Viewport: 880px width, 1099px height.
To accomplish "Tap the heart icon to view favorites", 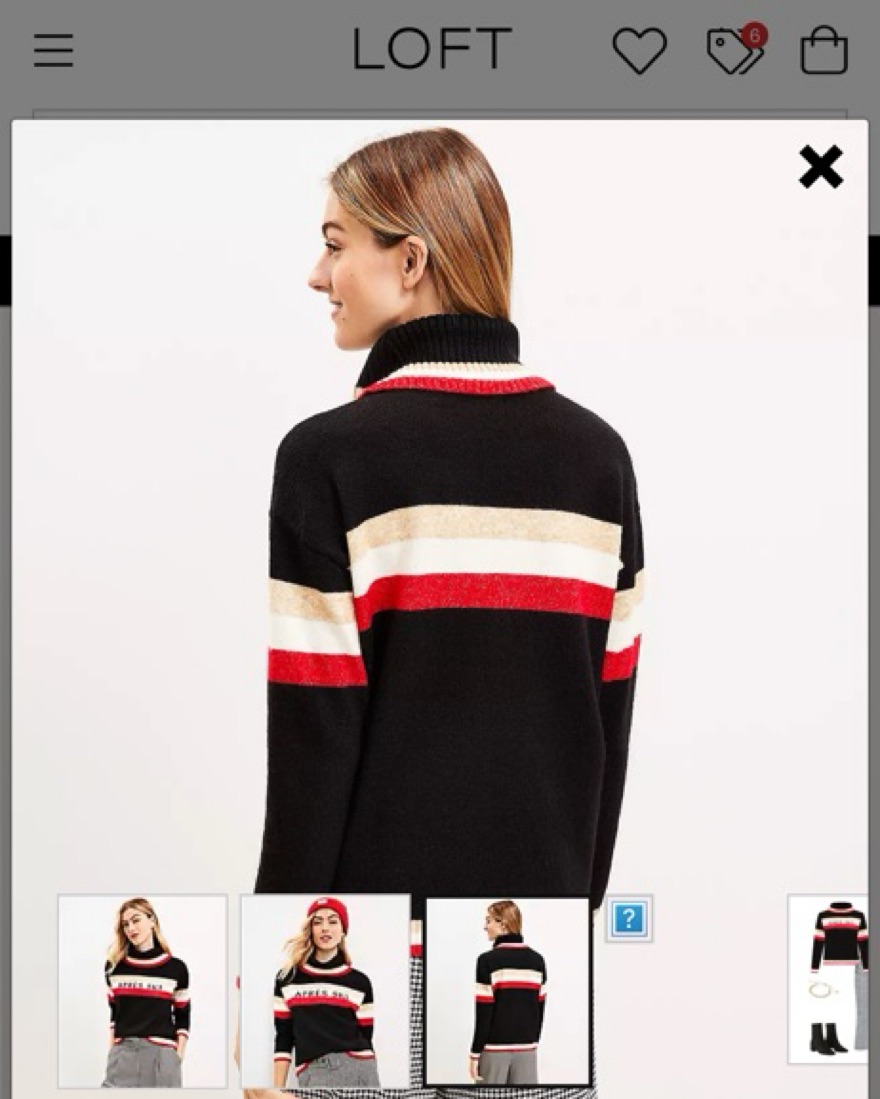I will point(640,51).
